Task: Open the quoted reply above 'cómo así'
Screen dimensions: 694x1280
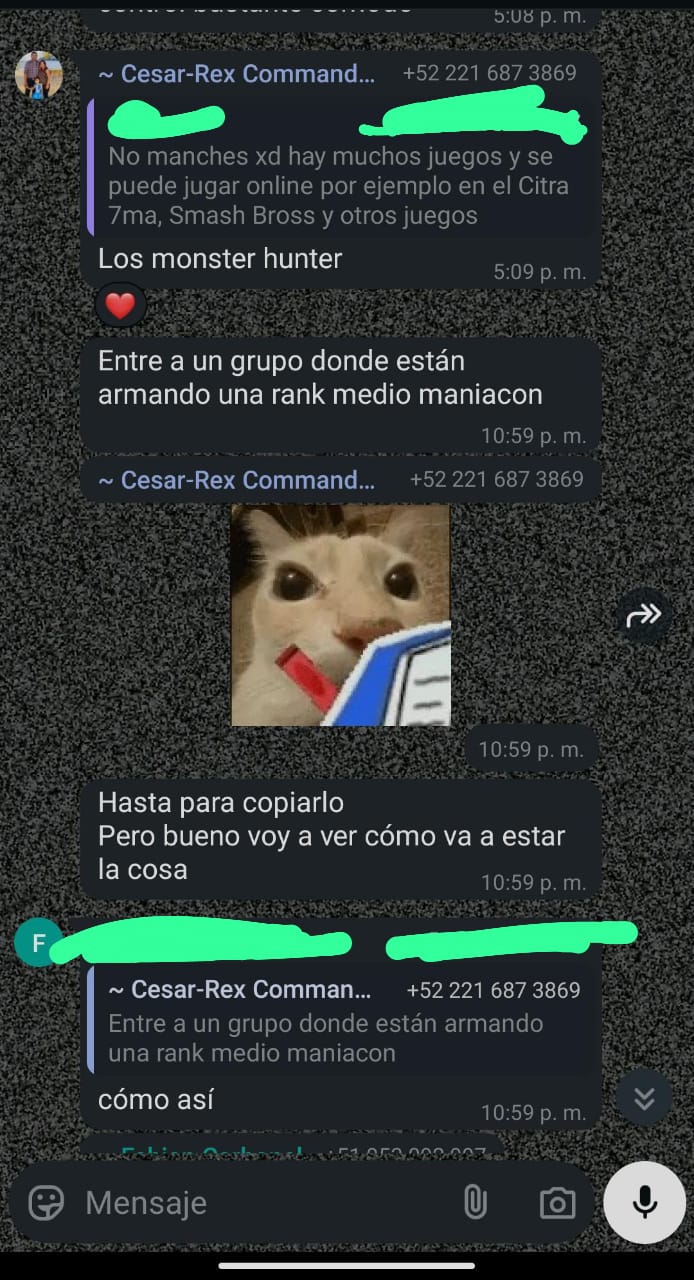Action: pyautogui.click(x=340, y=1022)
